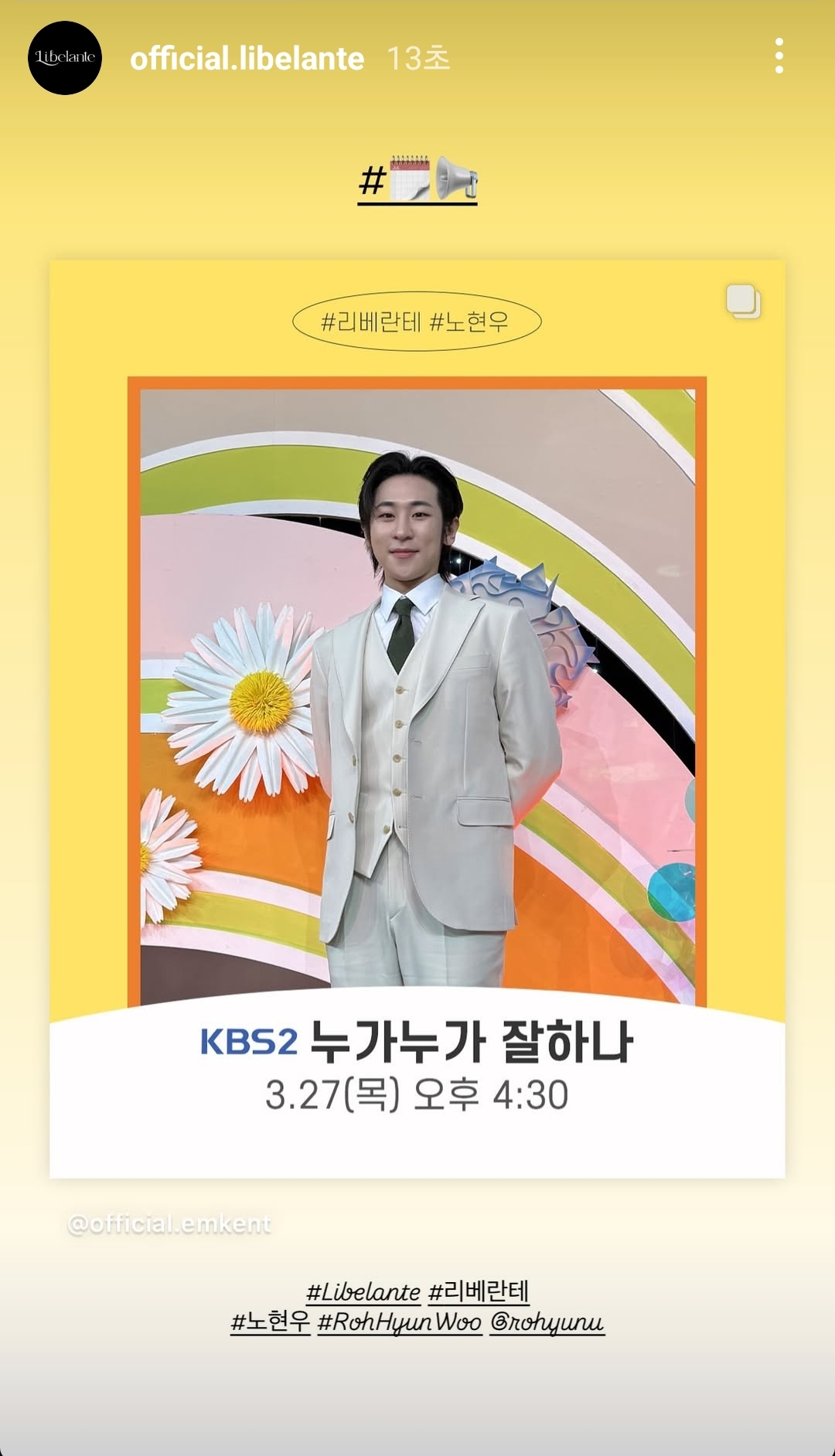835x1456 pixels.
Task: Tap the official.libelante username
Action: coord(247,59)
